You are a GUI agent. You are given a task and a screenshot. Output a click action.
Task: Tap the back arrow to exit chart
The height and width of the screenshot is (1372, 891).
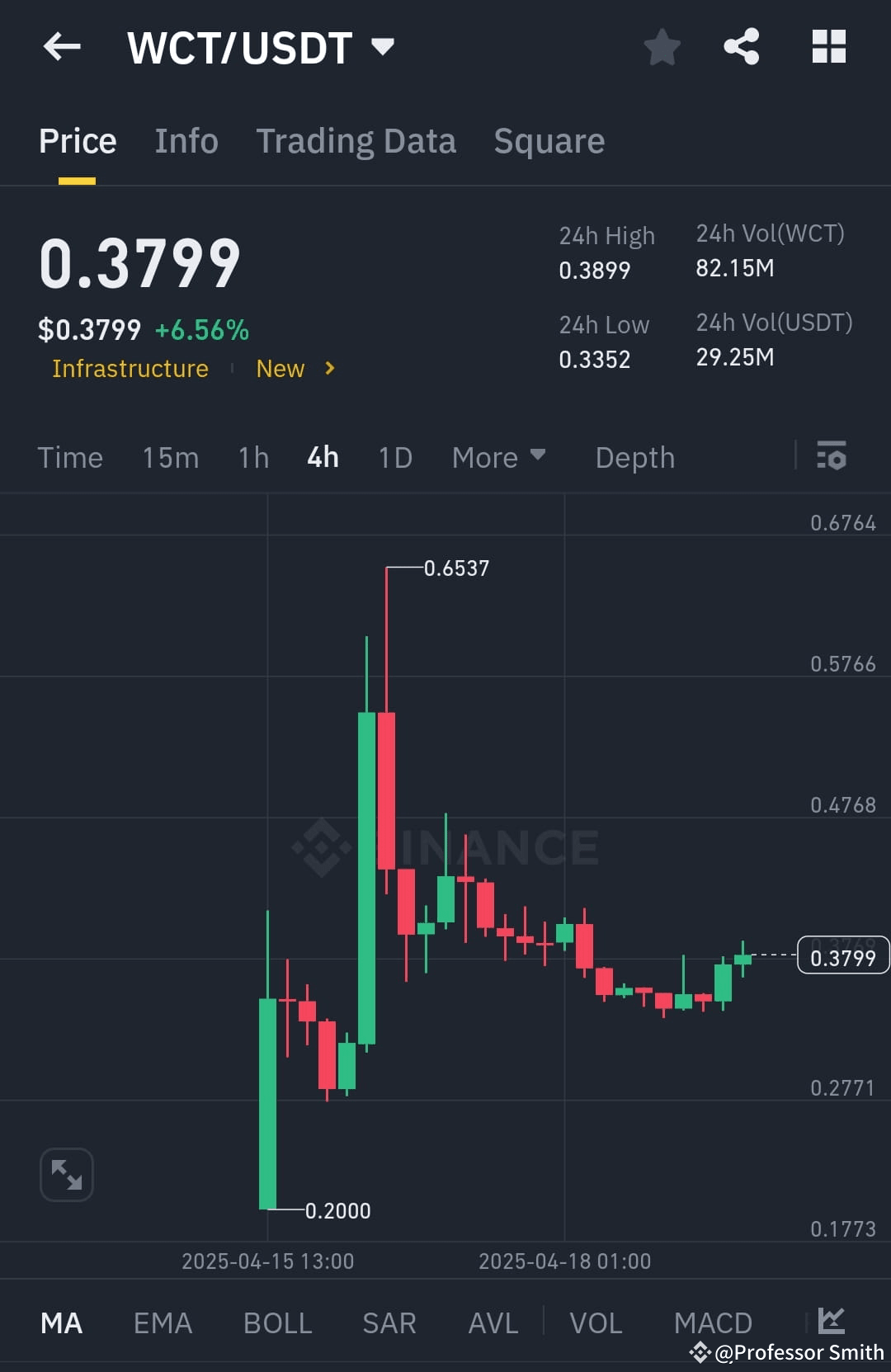(x=62, y=47)
